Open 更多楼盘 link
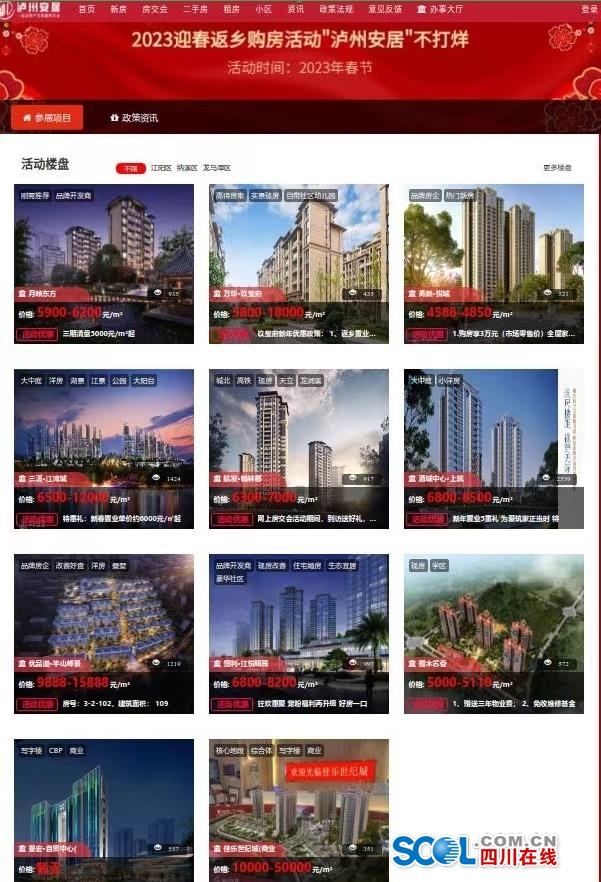Image resolution: width=601 pixels, height=882 pixels. [557, 168]
